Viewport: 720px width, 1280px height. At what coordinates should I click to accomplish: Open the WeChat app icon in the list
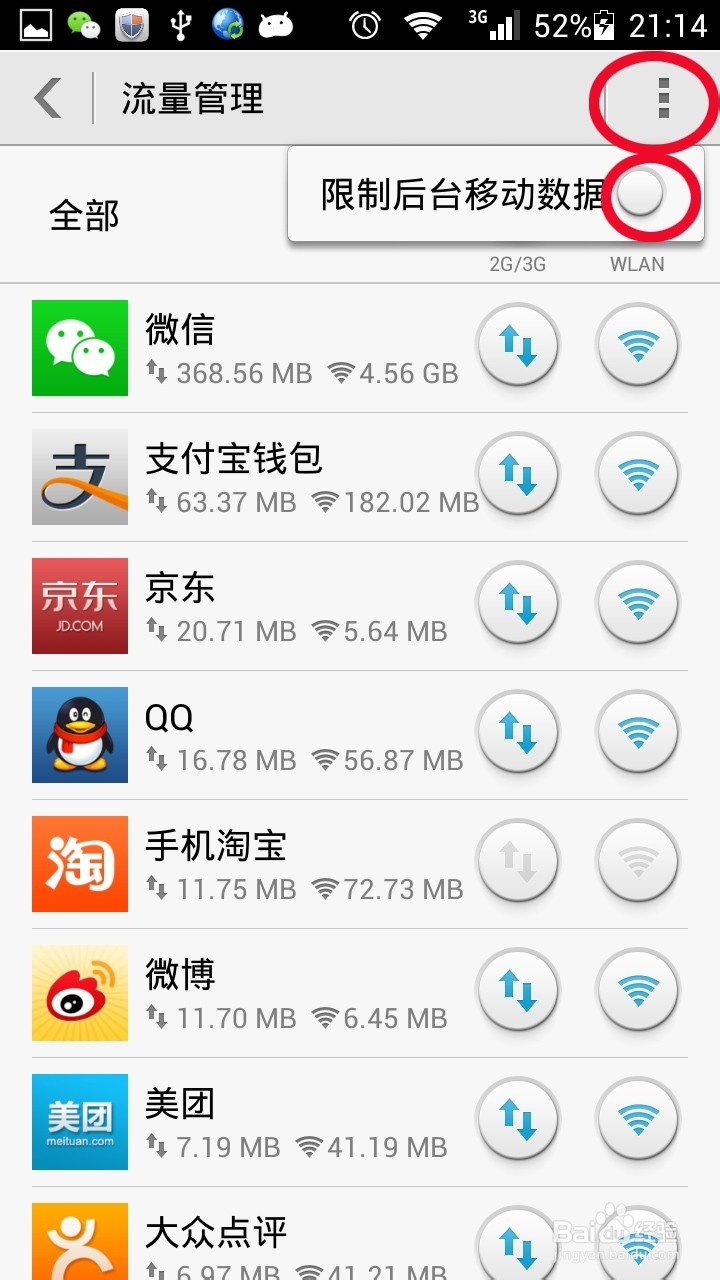pos(80,347)
